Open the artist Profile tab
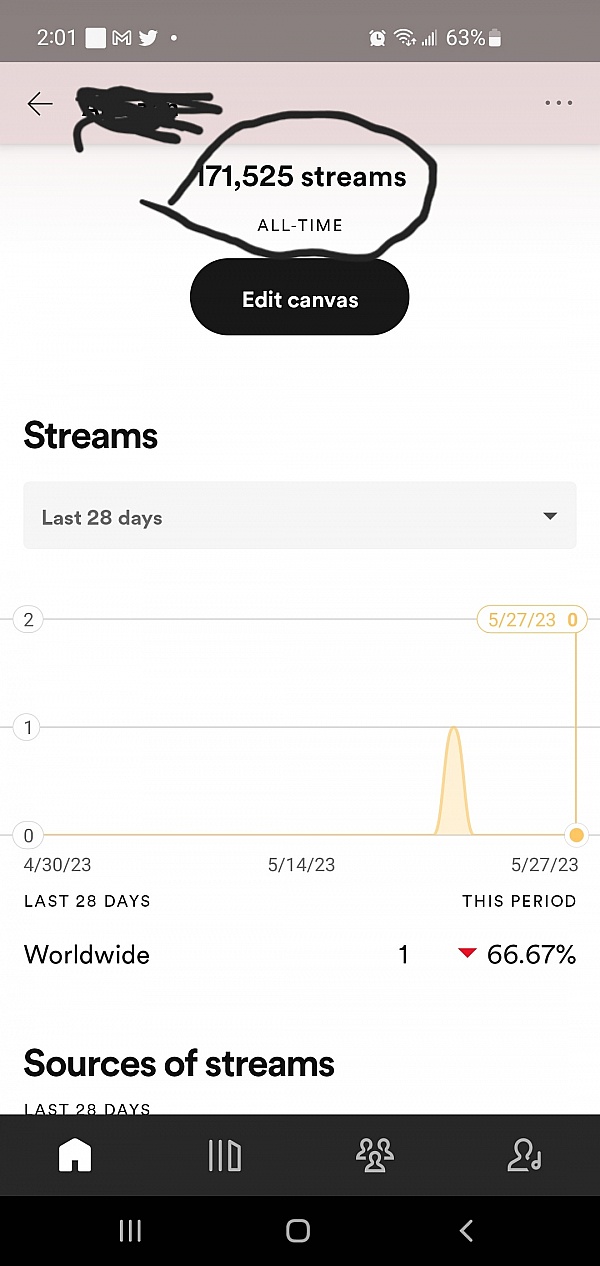Viewport: 600px width, 1266px height. tap(524, 1156)
